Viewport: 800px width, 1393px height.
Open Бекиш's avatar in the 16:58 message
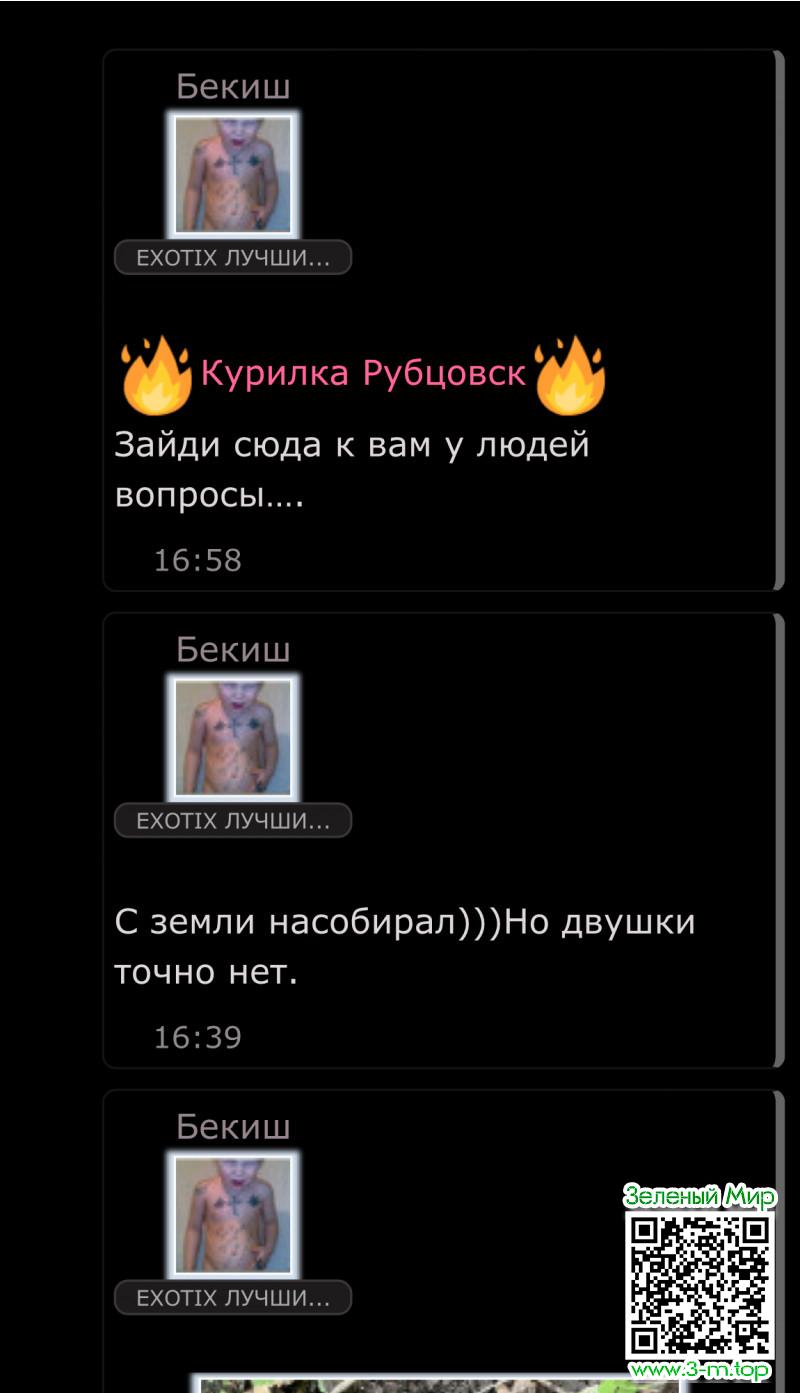233,175
